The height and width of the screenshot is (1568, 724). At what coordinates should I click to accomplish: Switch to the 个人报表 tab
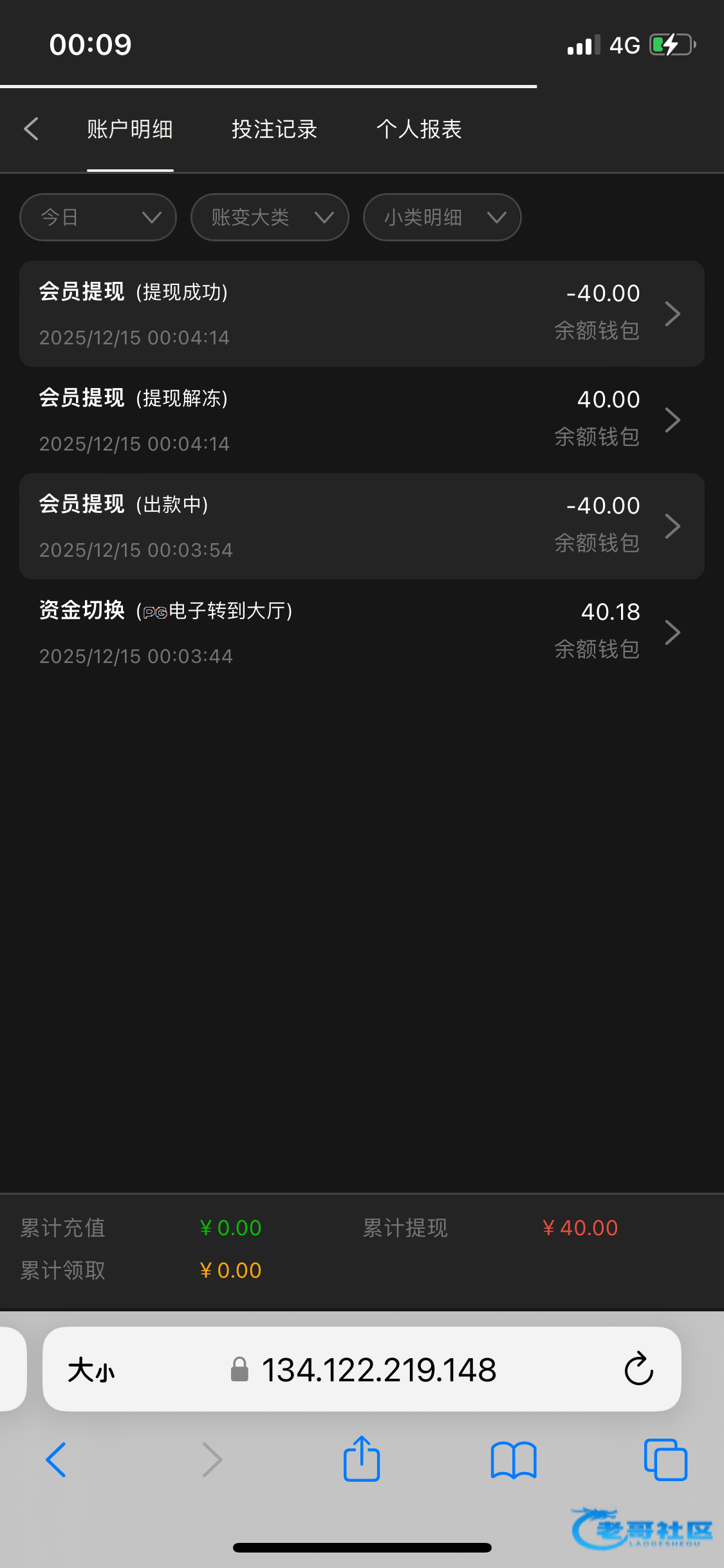pos(419,129)
